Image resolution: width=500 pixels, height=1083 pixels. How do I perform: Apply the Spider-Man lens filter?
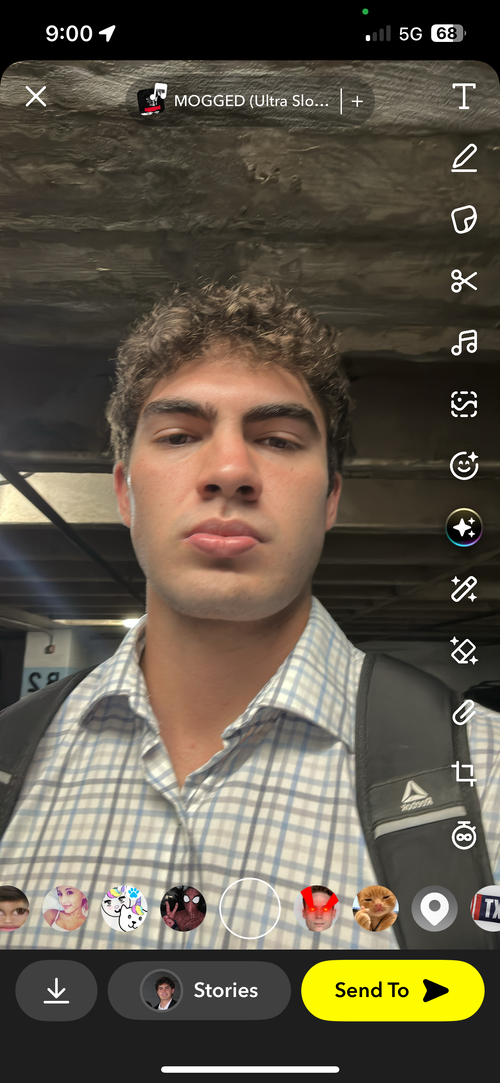[184, 908]
